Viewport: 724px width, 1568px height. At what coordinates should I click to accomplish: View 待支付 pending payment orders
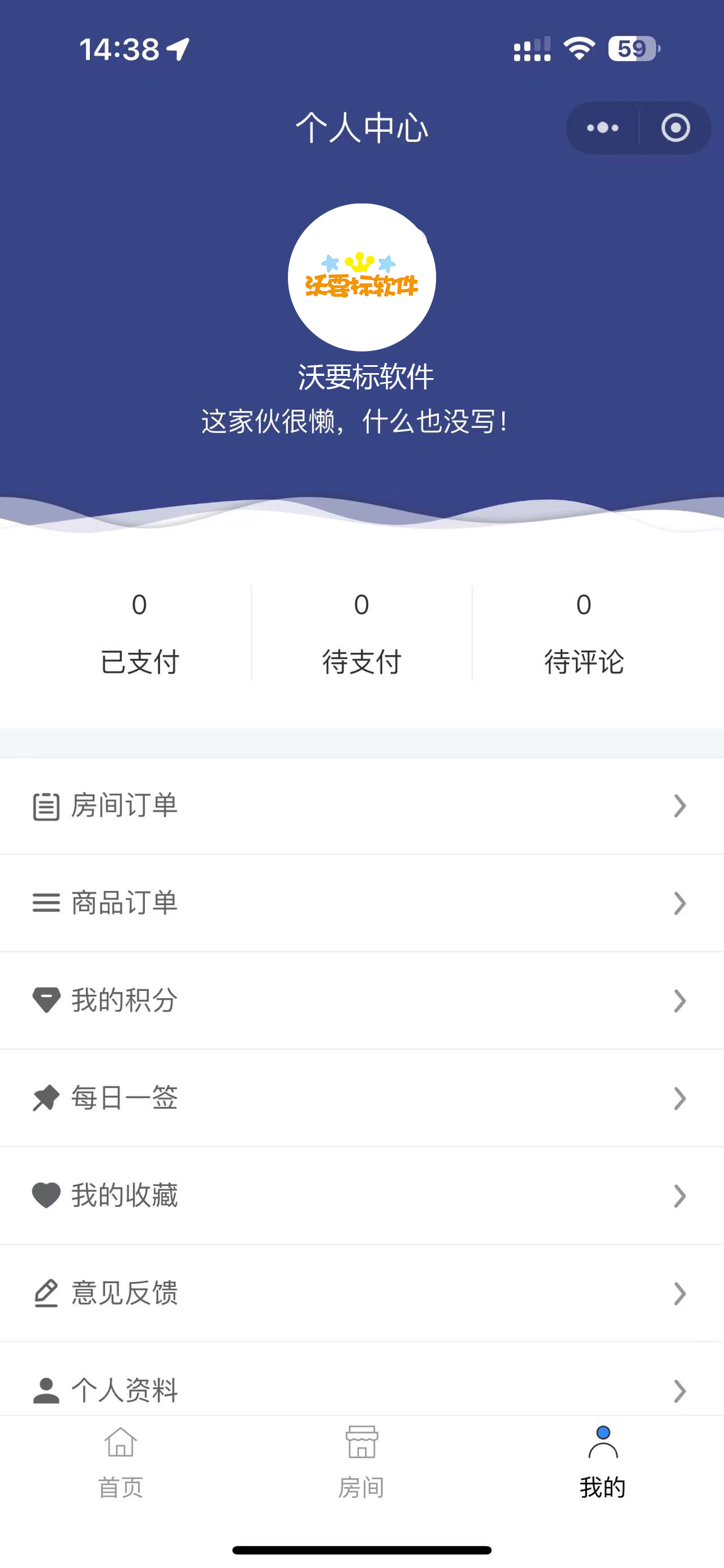click(361, 634)
